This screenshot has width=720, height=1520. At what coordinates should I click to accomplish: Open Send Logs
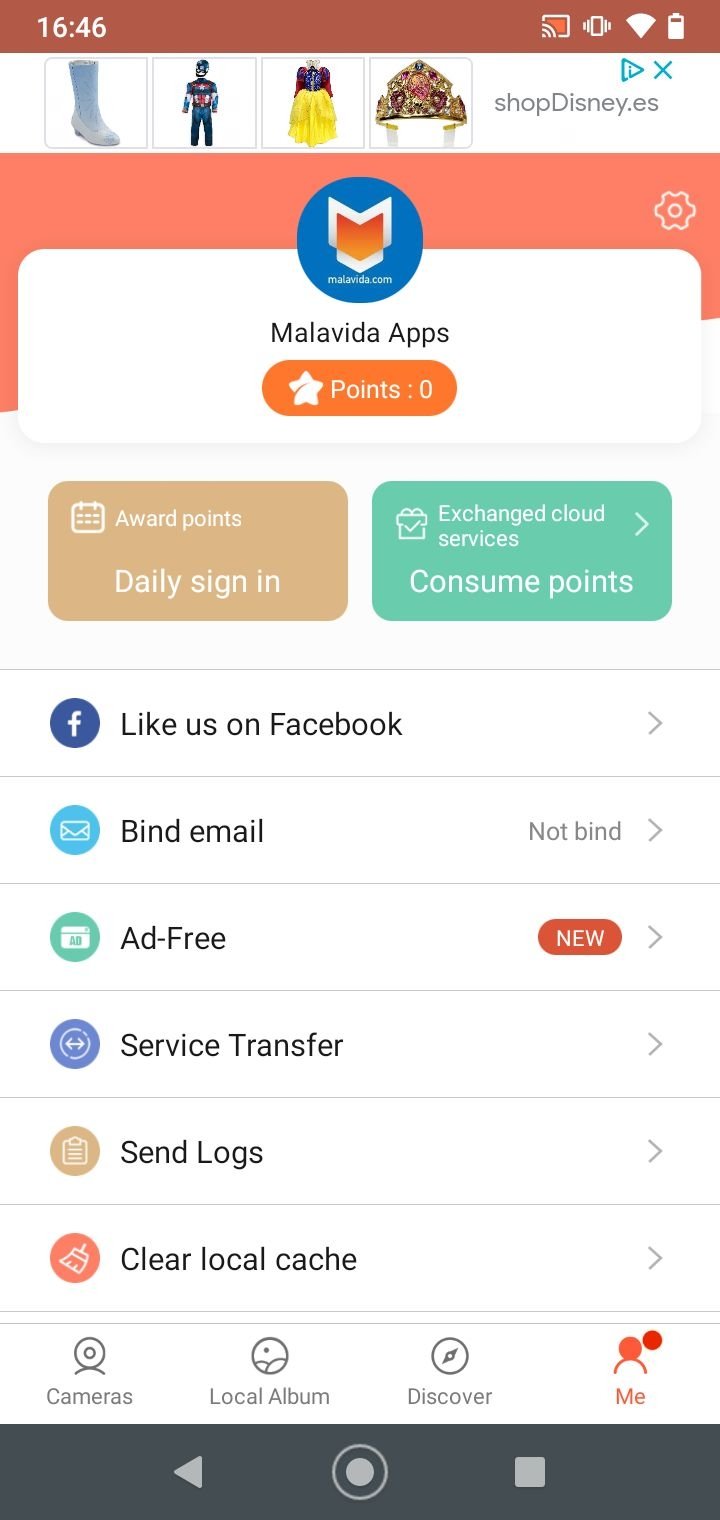pyautogui.click(x=360, y=1151)
